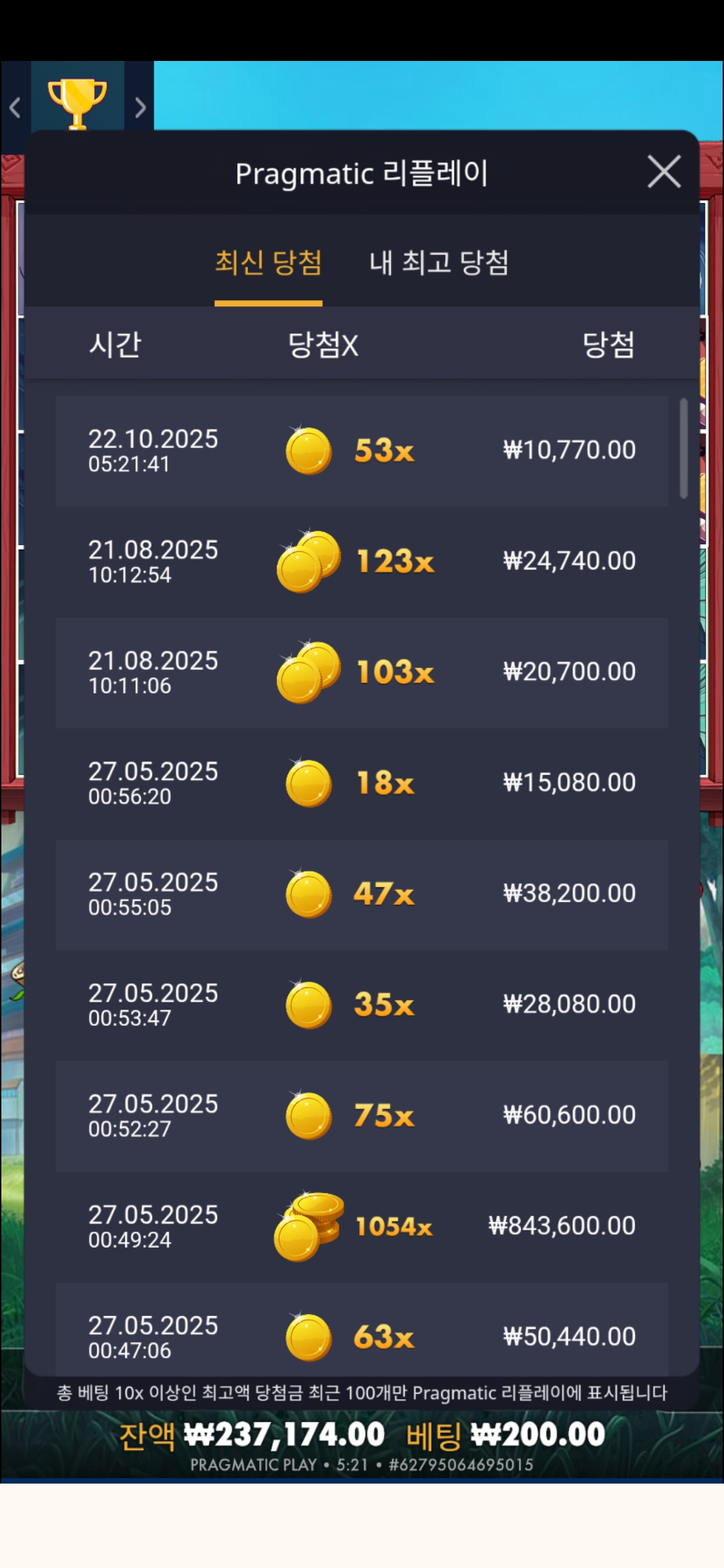Tap the gold trophy icon
This screenshot has height=1568, width=724.
click(x=77, y=103)
